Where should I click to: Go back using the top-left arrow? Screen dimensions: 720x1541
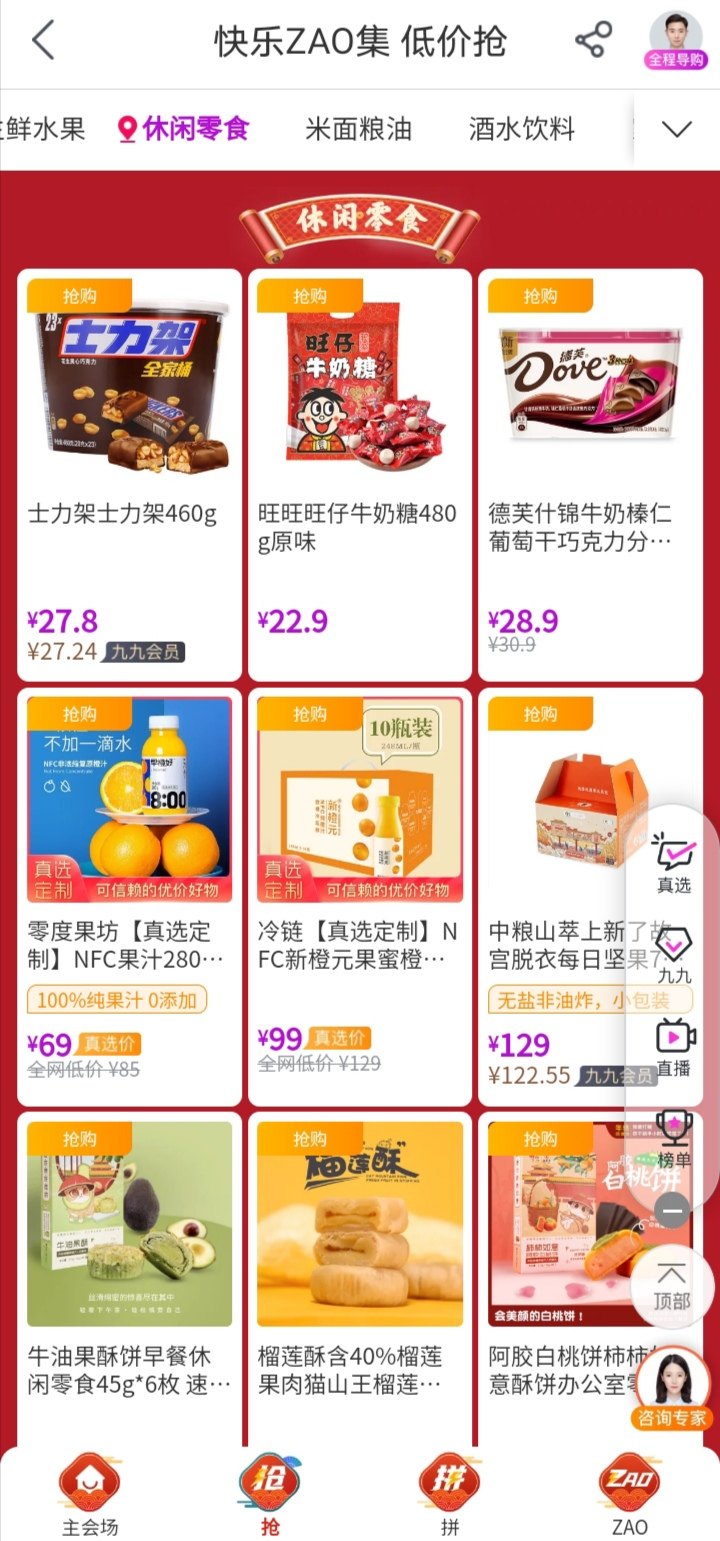[x=43, y=41]
